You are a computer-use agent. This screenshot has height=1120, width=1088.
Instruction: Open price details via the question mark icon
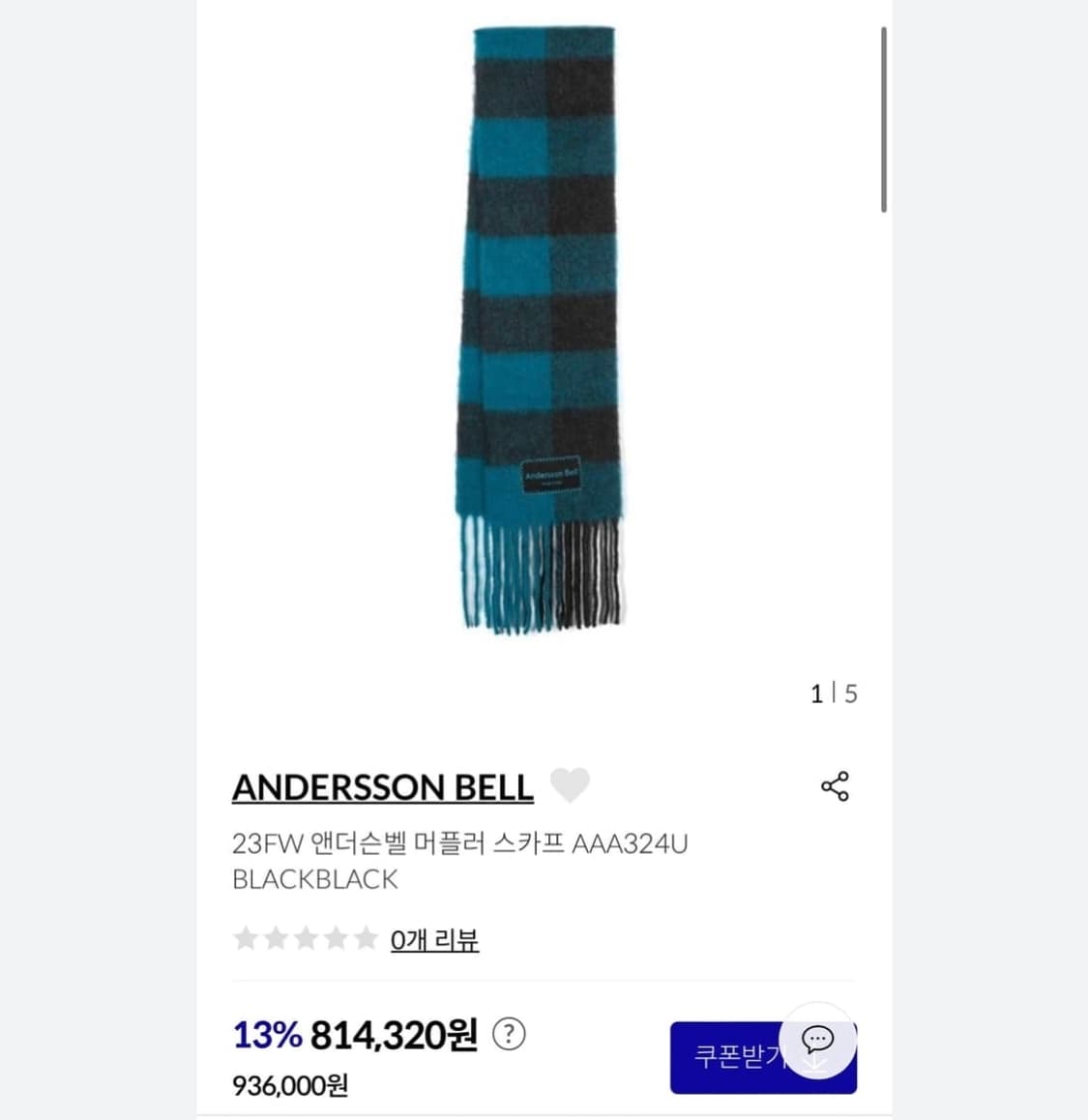click(x=507, y=1033)
